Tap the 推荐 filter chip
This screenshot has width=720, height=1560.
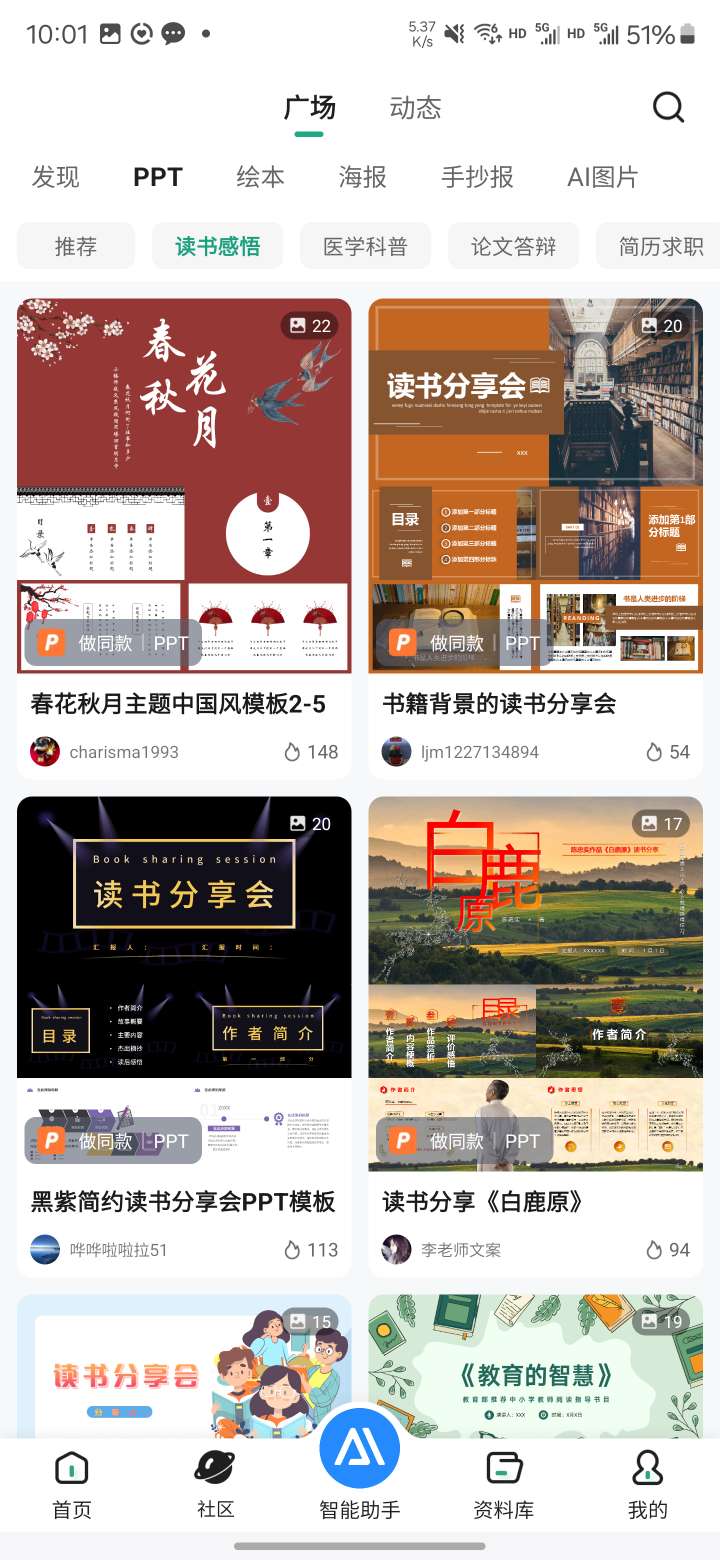click(x=76, y=246)
